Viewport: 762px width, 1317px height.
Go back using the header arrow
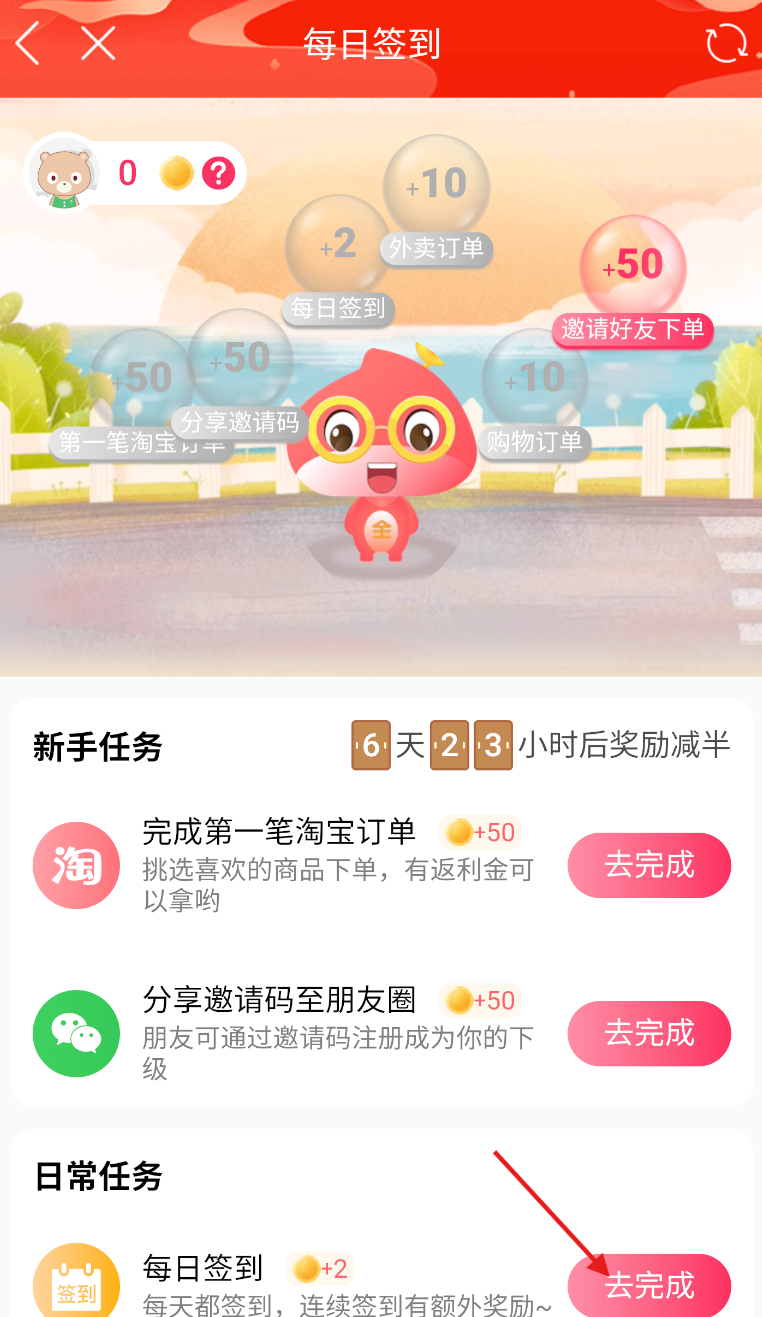point(28,44)
